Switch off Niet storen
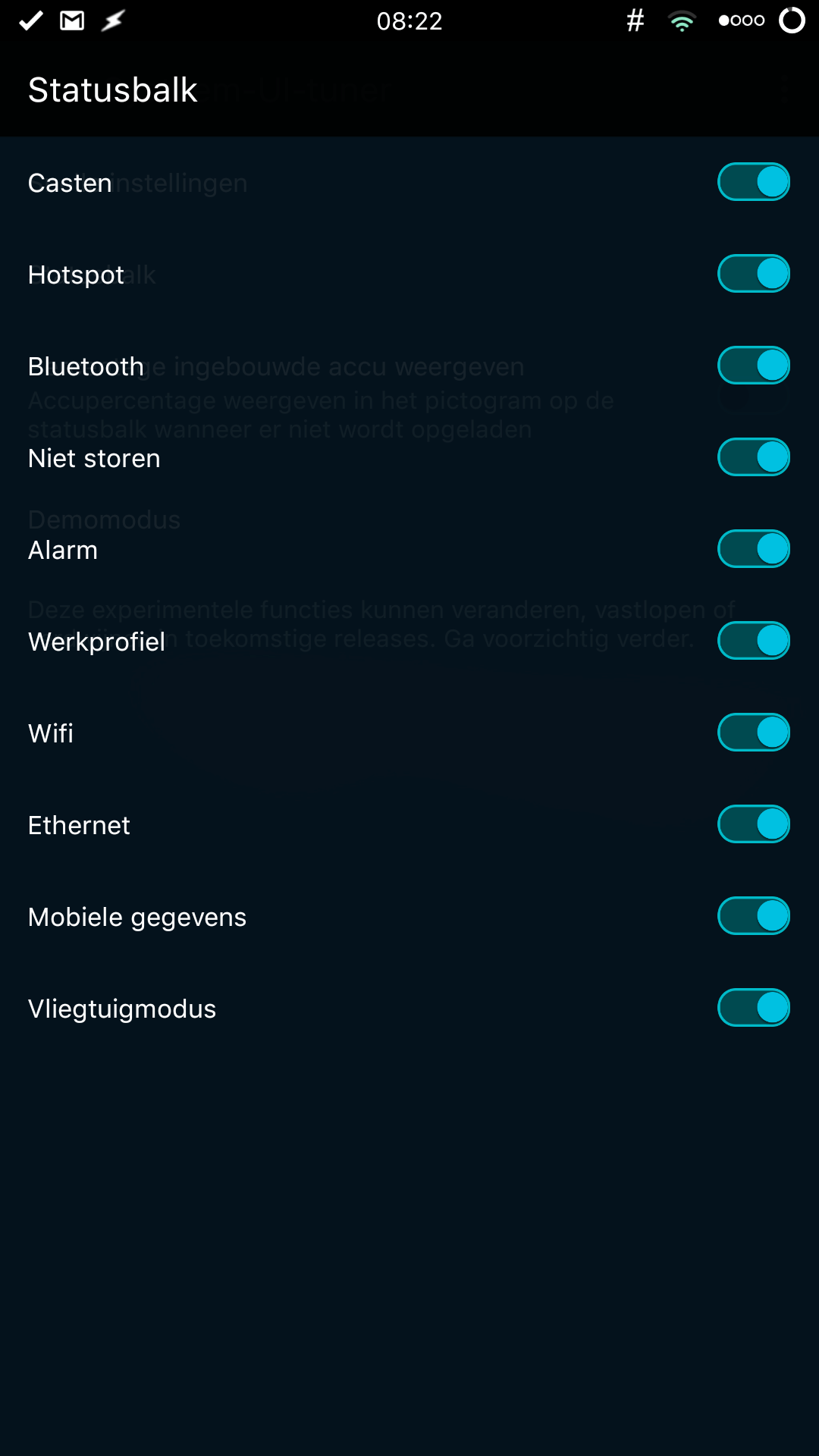The height and width of the screenshot is (1456, 819). coord(754,457)
